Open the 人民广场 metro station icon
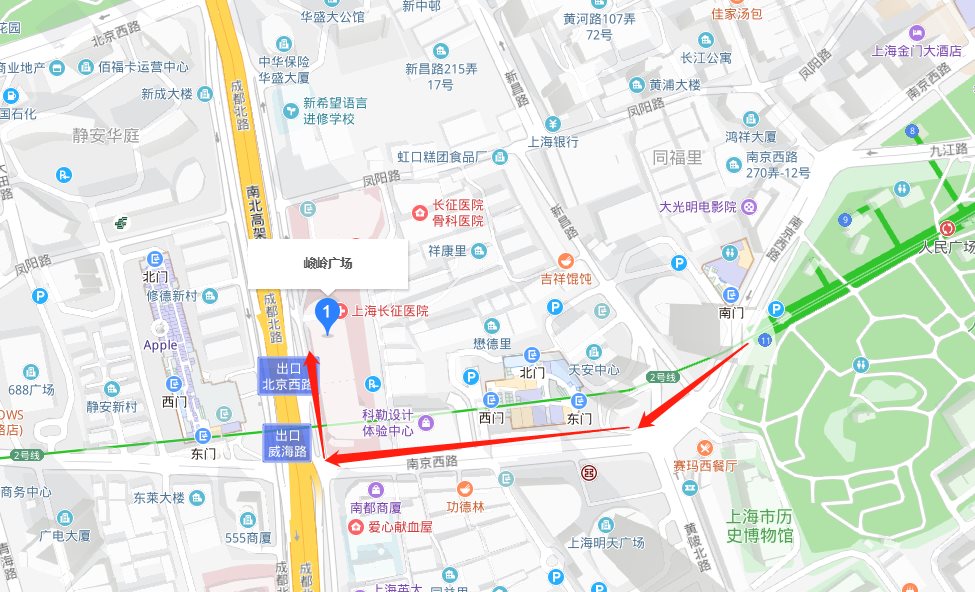 (x=946, y=227)
